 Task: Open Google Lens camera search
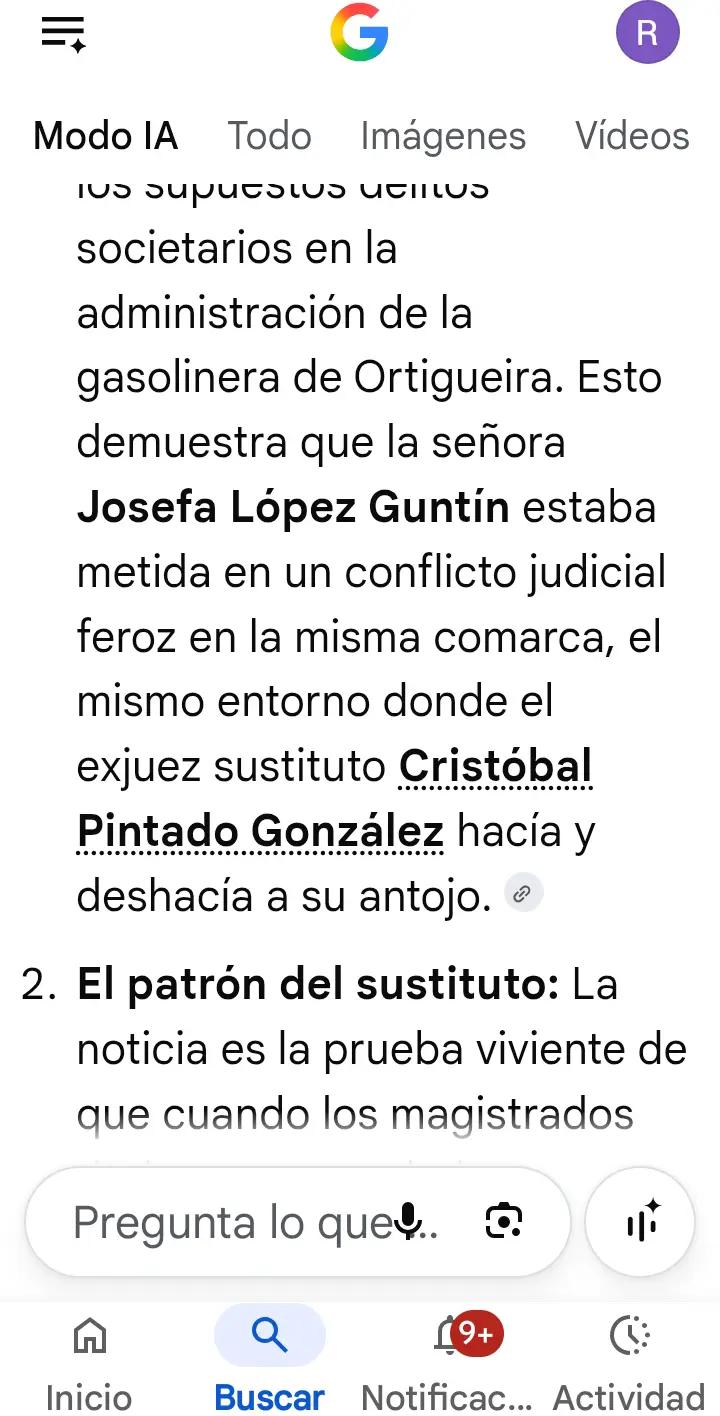coord(504,1222)
